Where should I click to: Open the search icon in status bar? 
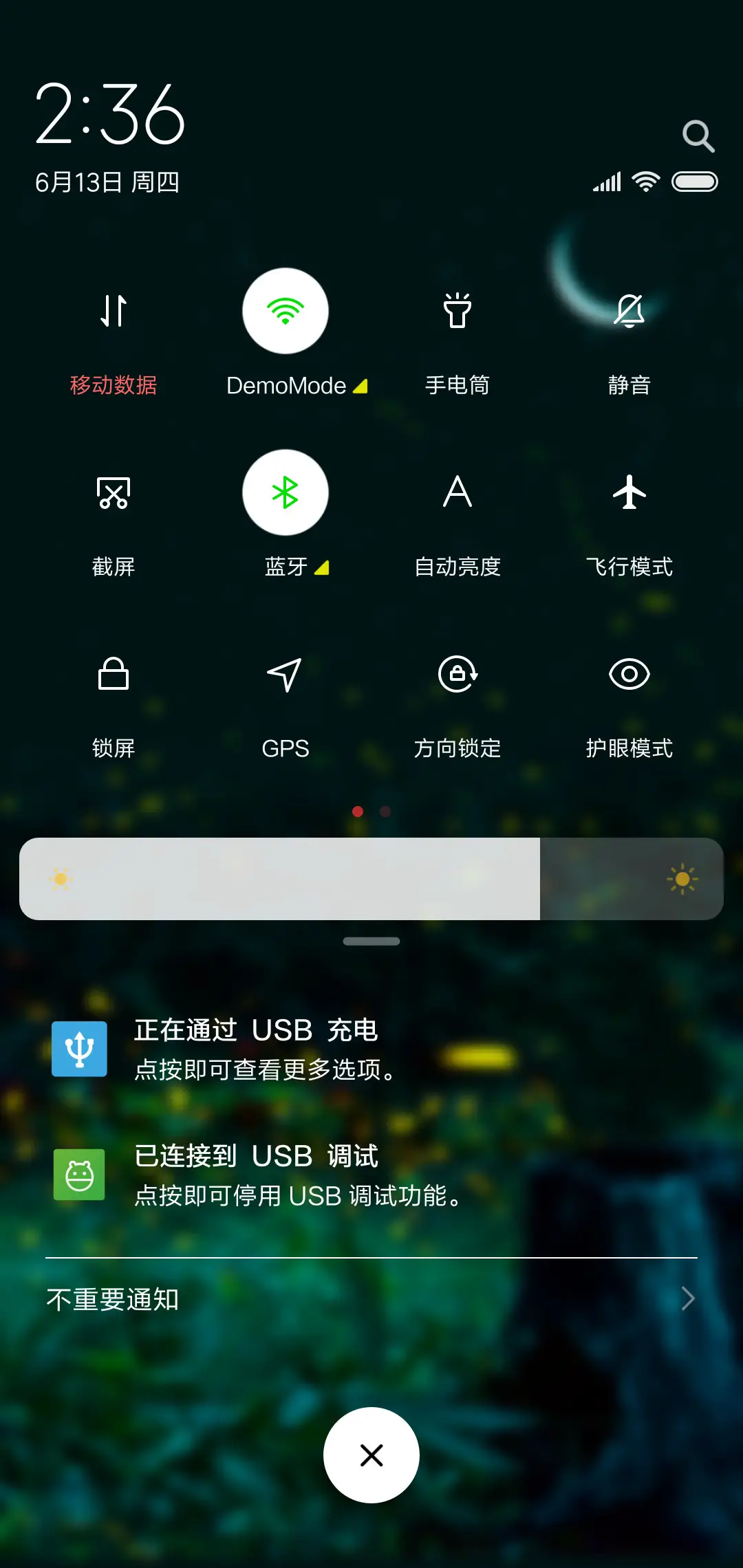698,135
